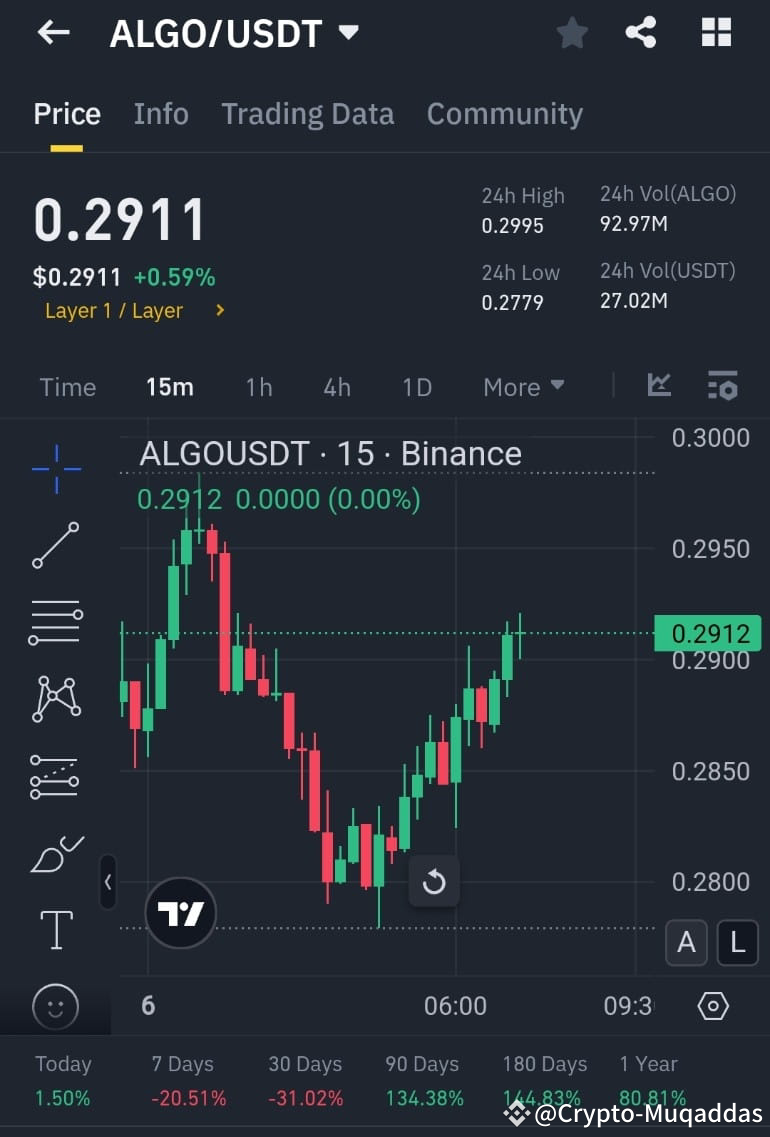The height and width of the screenshot is (1137, 770).
Task: Open the XABCD pattern tool
Action: (x=55, y=698)
